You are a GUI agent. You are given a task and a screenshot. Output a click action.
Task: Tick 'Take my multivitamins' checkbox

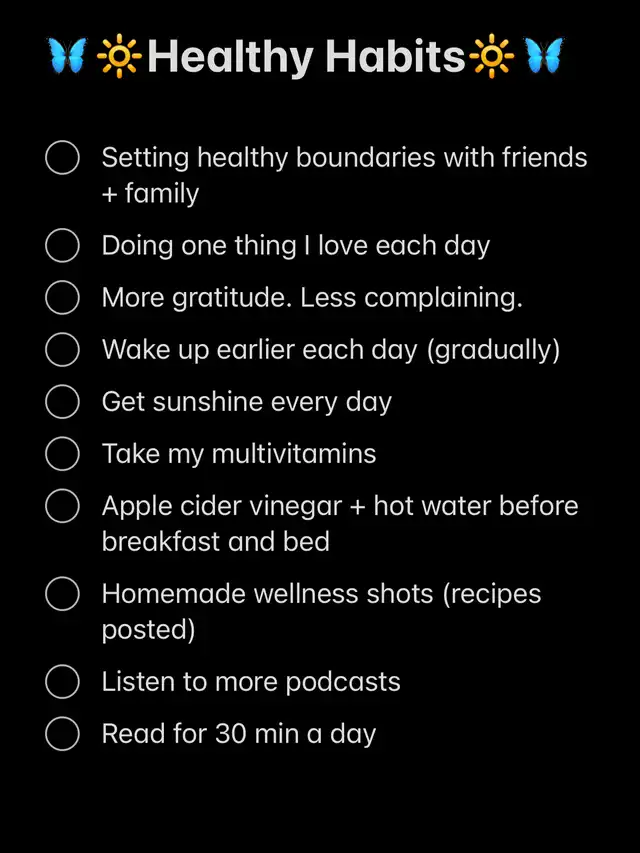coord(62,454)
